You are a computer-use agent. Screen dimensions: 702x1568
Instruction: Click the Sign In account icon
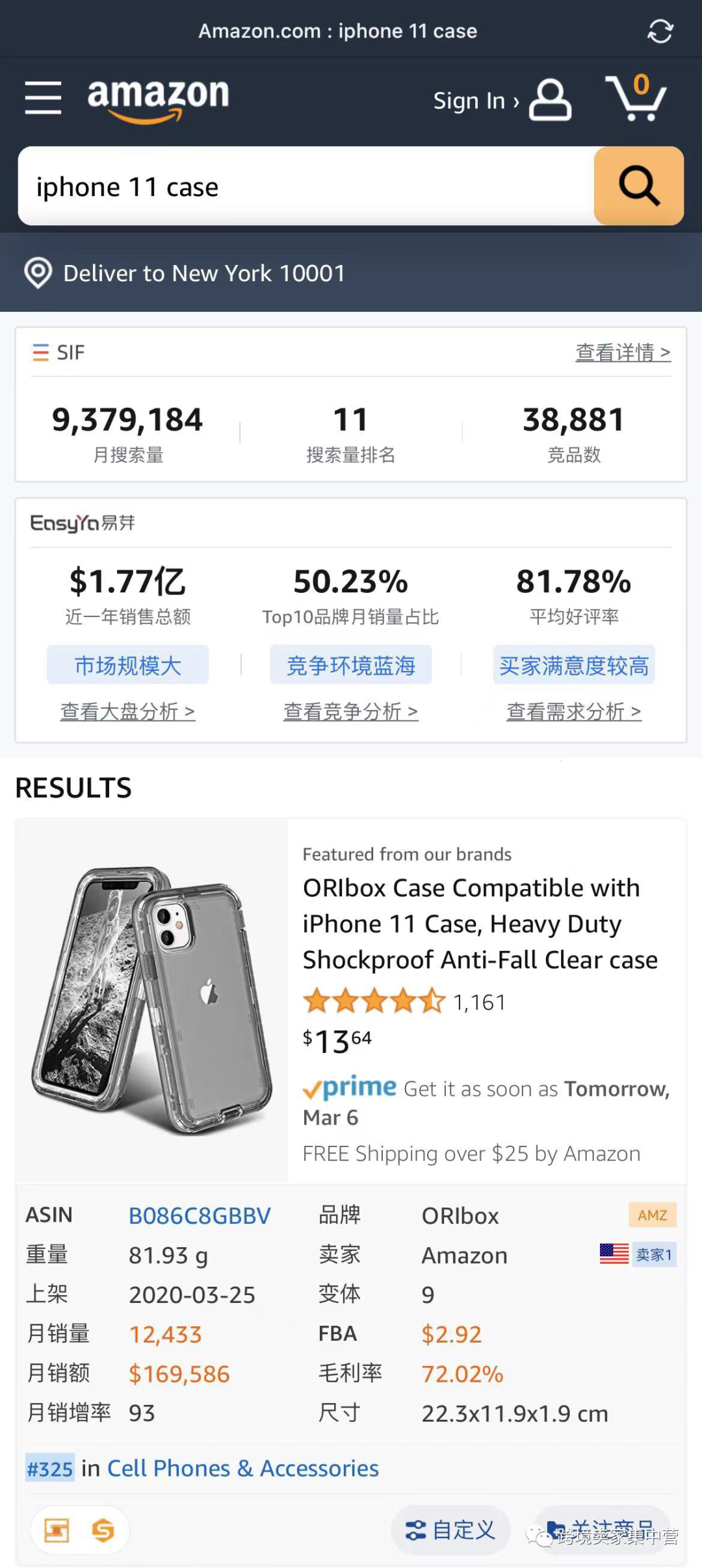tap(549, 101)
